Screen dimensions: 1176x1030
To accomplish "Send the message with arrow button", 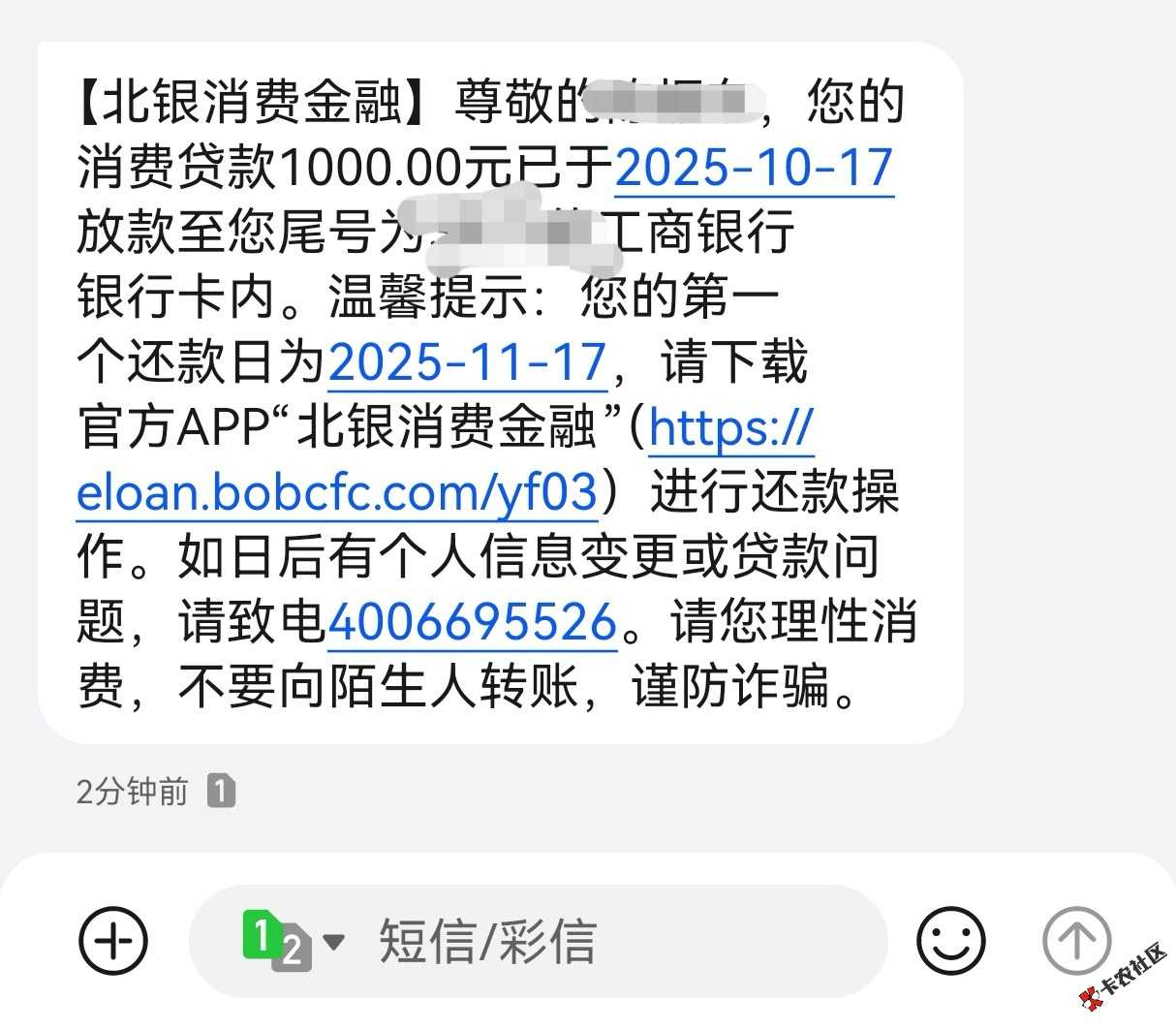I will click(x=1075, y=941).
